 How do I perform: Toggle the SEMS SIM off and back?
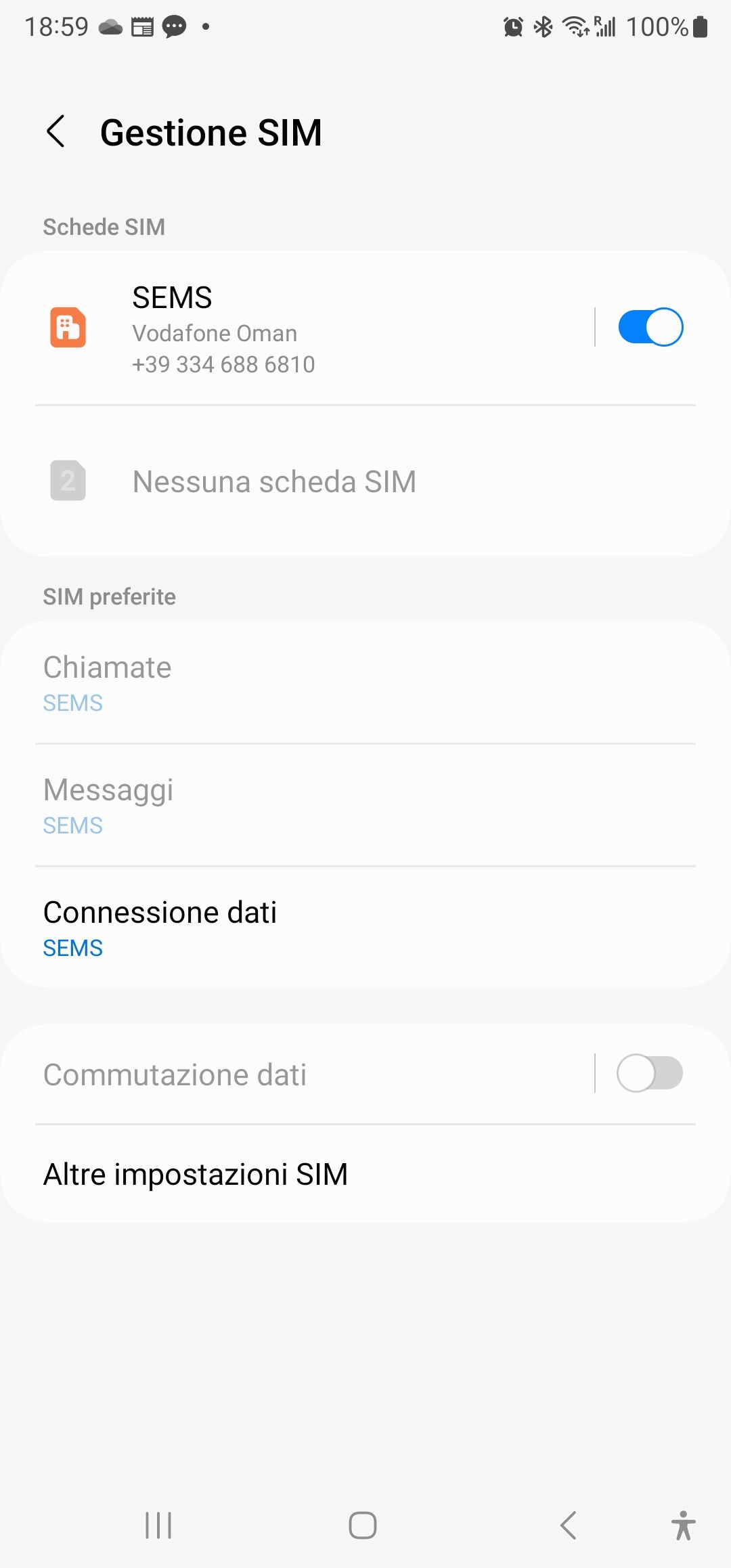[650, 327]
